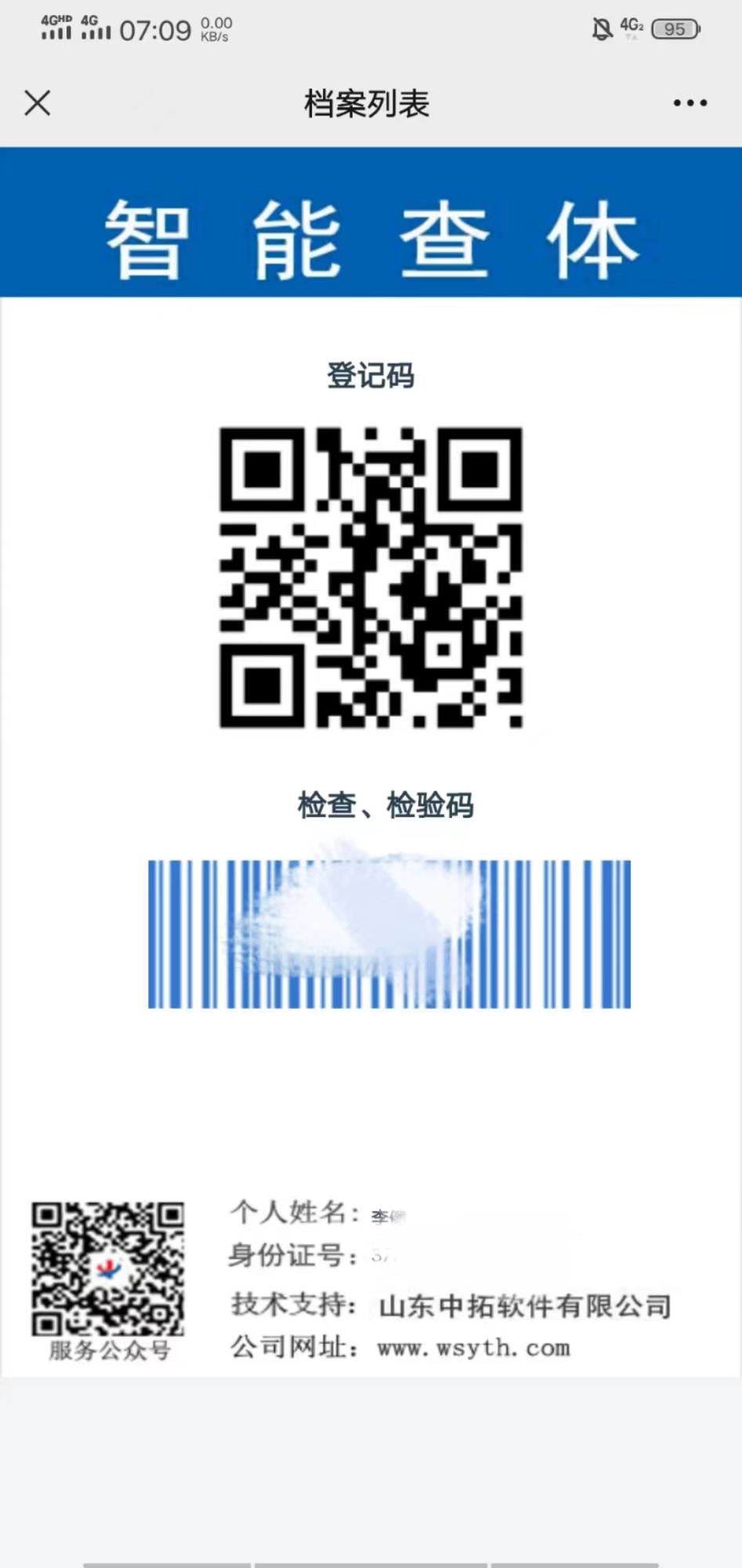Close the 档案列表 page
The image size is (742, 1568).
(37, 103)
